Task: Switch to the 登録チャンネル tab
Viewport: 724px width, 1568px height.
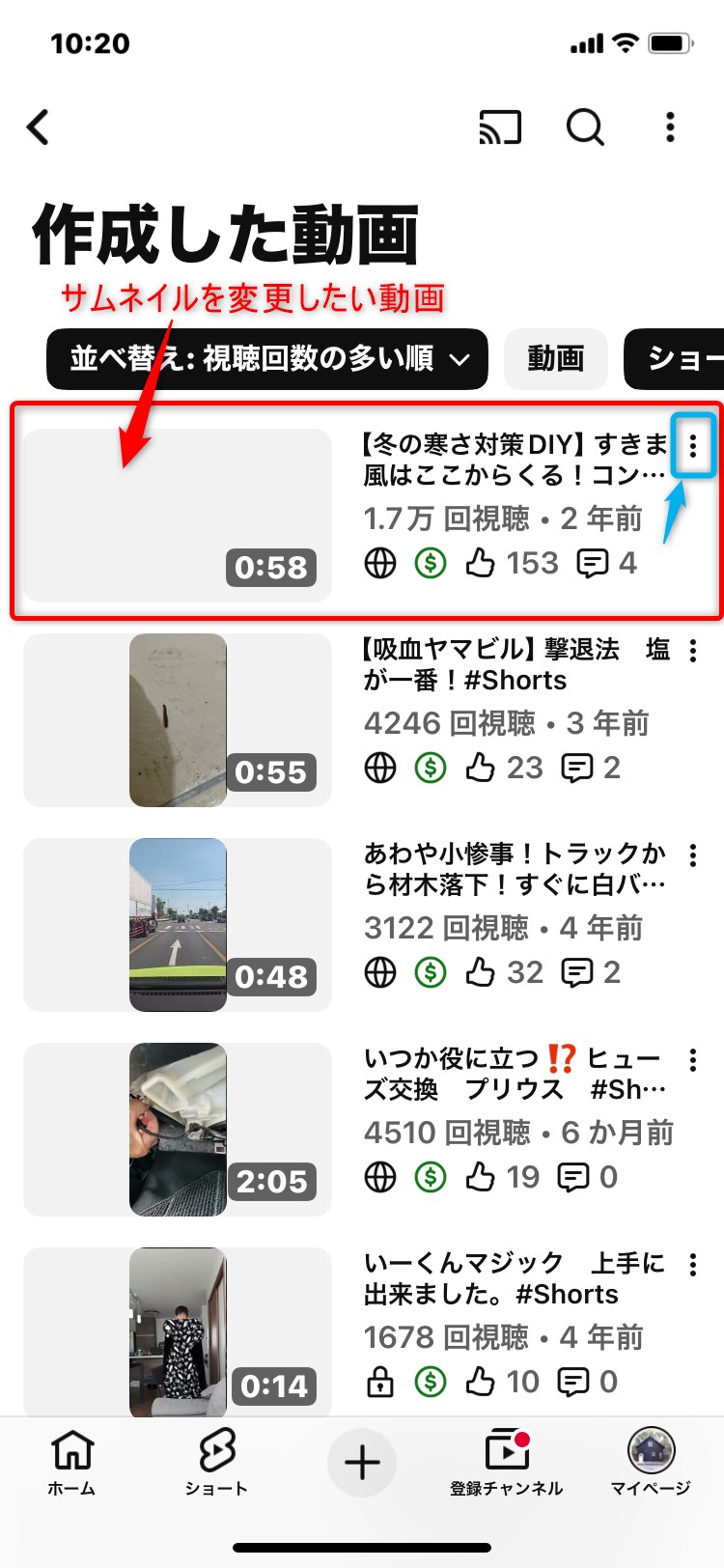Action: [x=507, y=1462]
